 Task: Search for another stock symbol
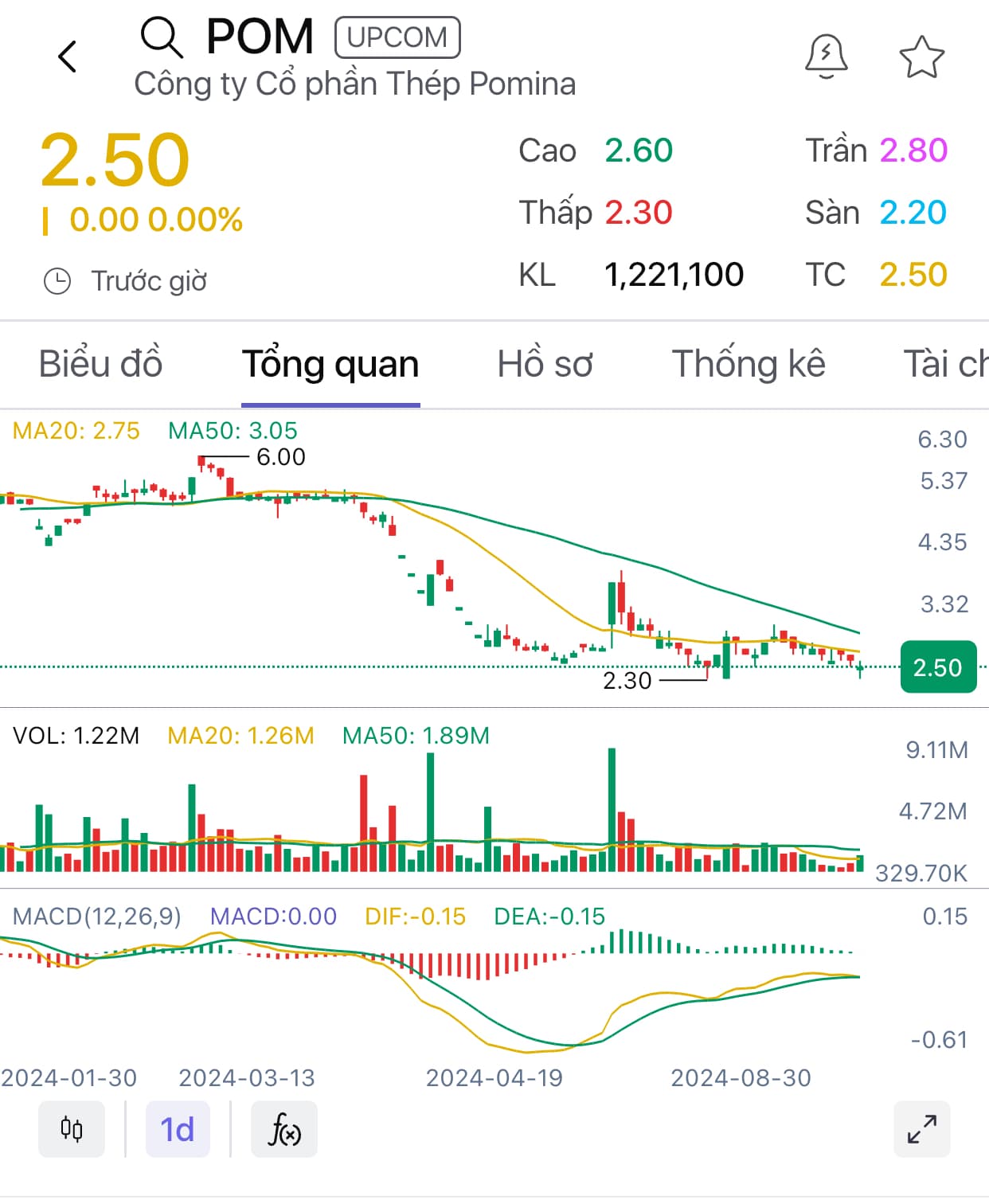(162, 37)
